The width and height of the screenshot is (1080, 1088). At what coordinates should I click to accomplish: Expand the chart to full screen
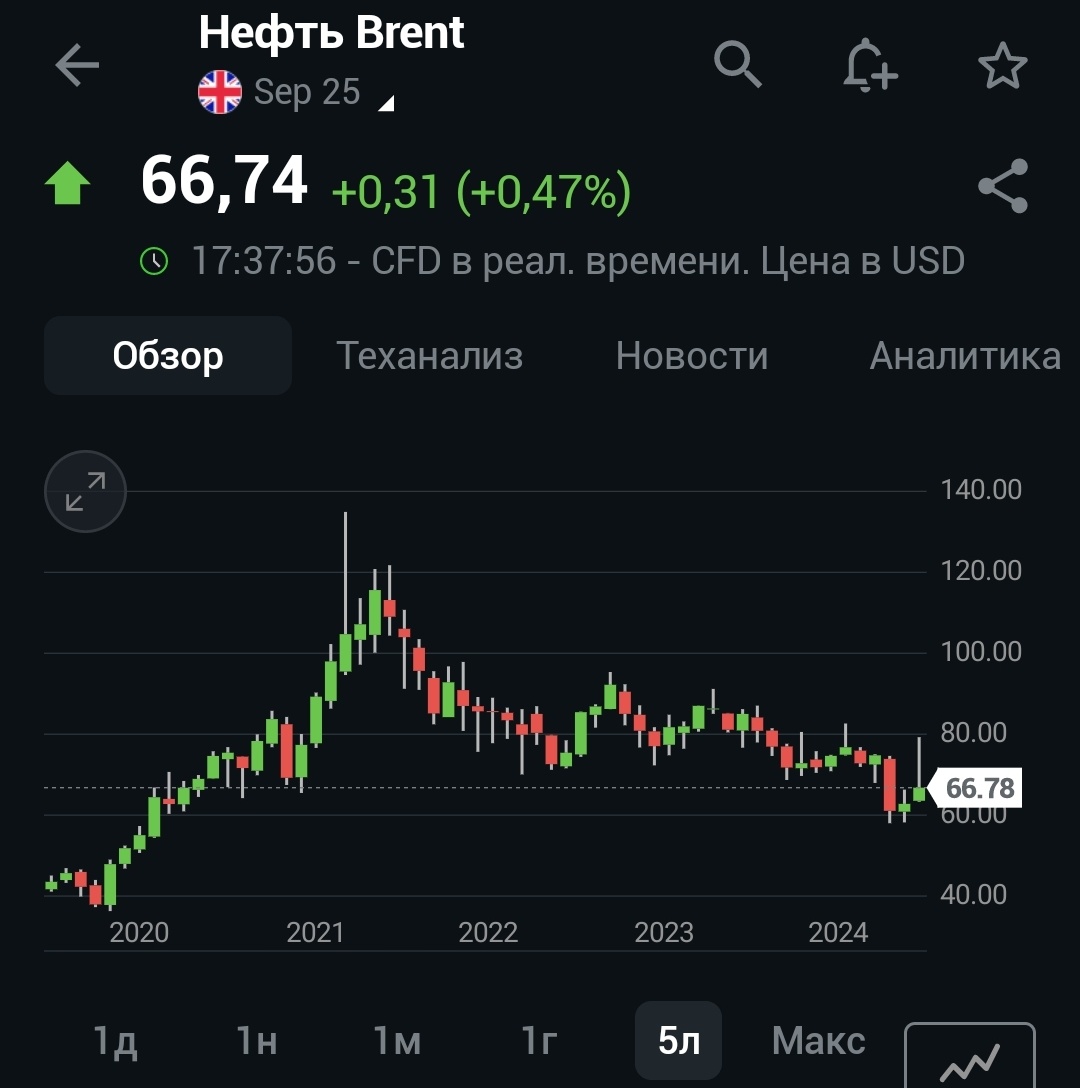click(85, 491)
